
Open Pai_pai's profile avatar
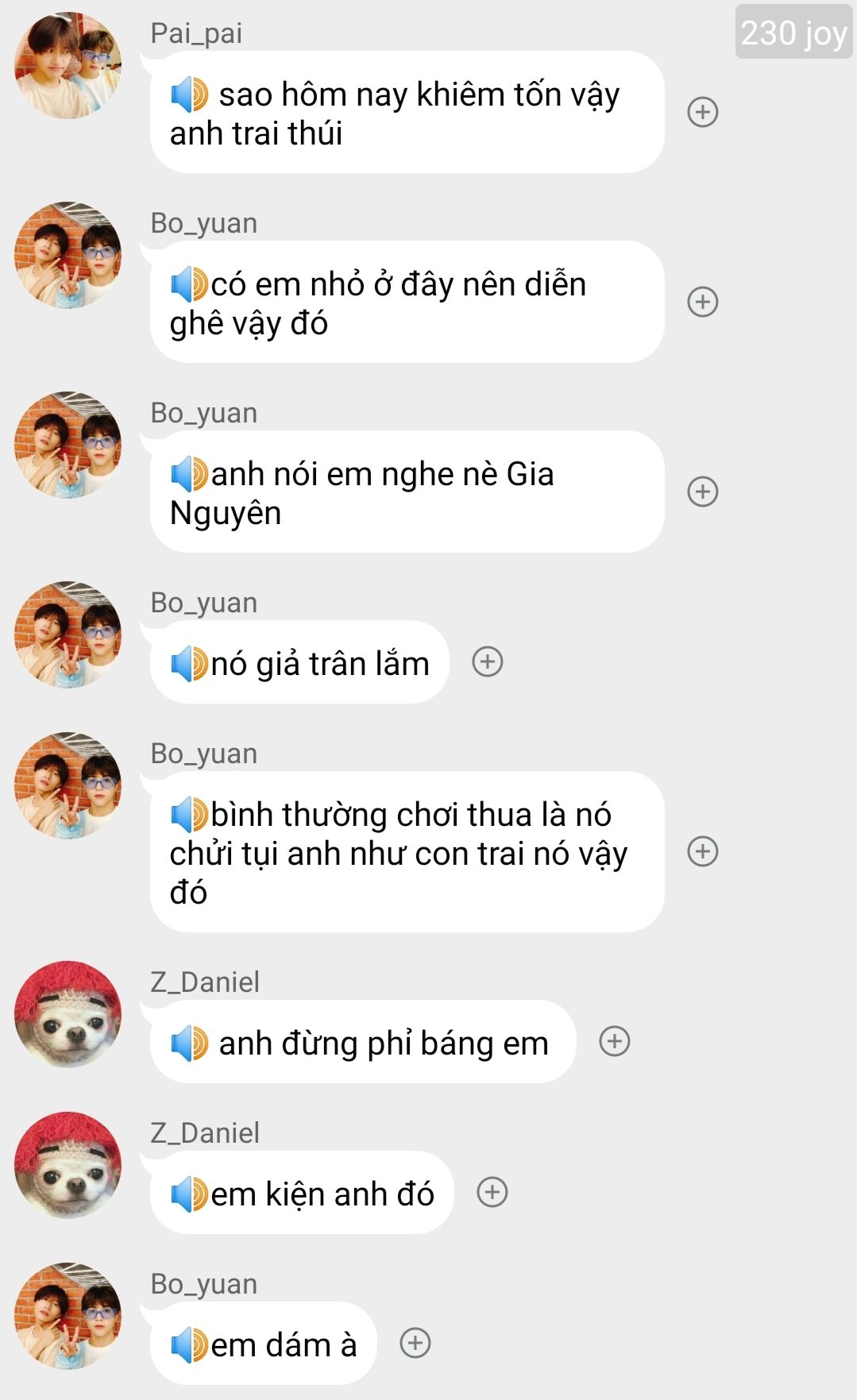point(68,65)
